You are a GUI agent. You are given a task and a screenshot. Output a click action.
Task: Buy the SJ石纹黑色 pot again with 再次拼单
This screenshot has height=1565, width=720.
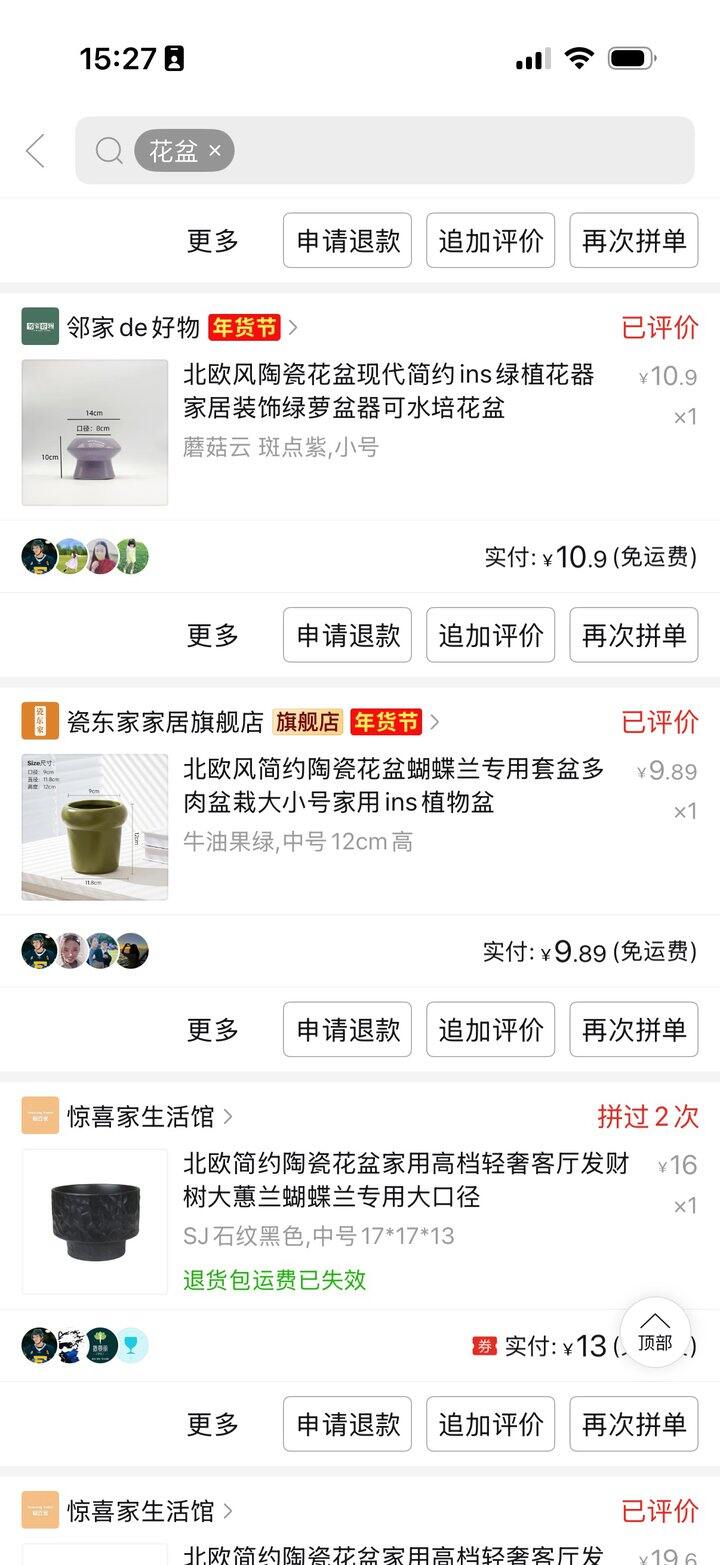(633, 1424)
